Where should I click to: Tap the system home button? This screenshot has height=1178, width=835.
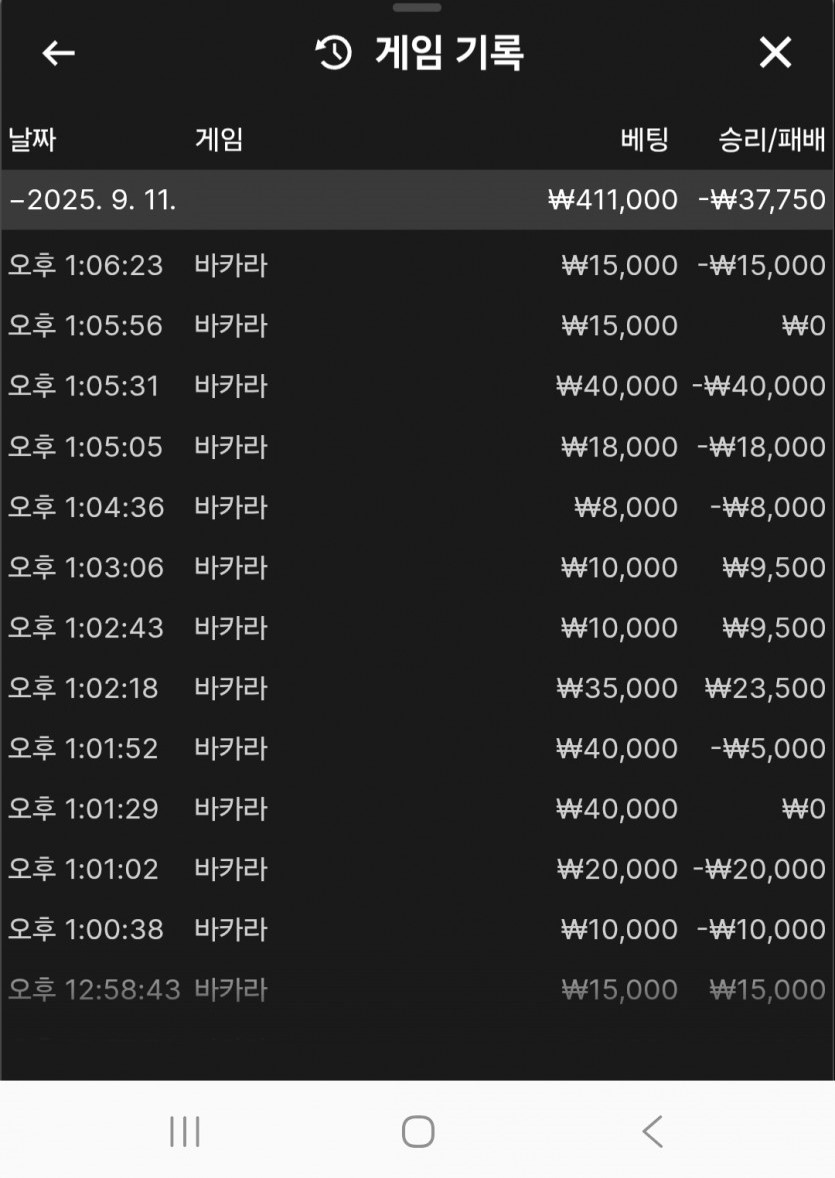(x=418, y=1132)
